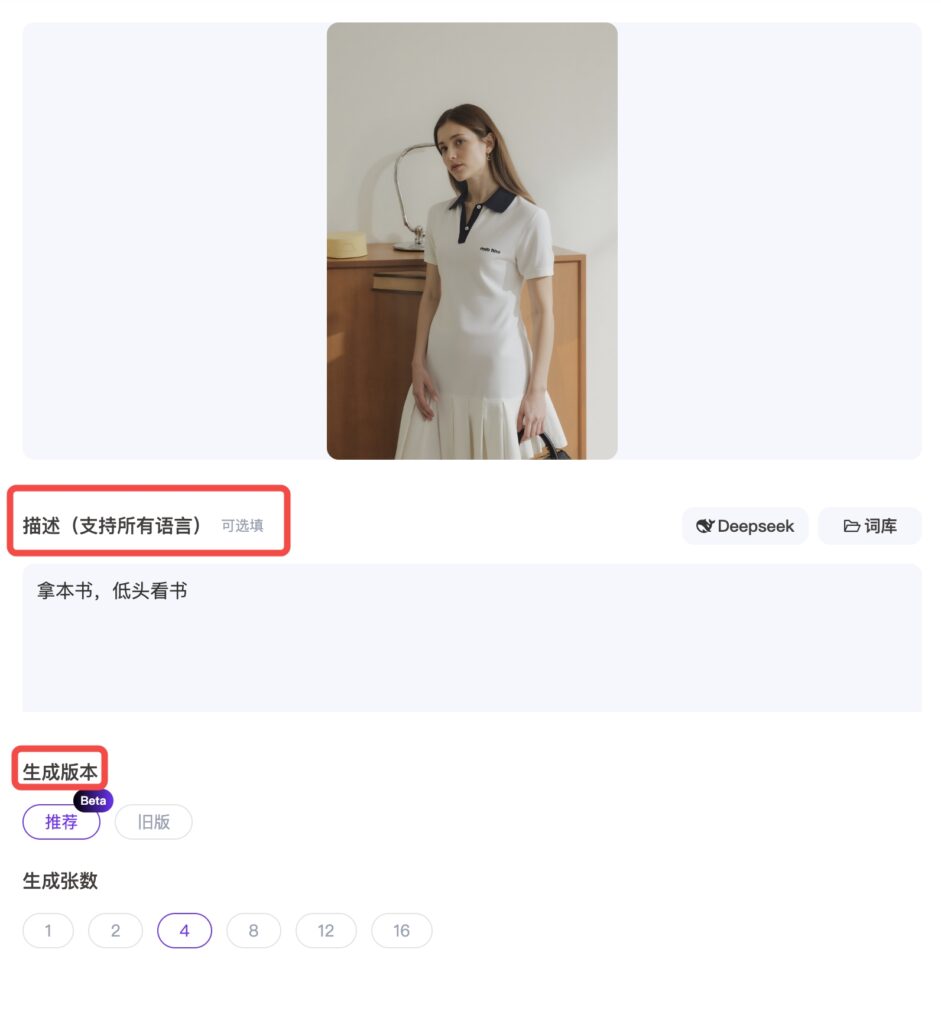Switch to the 旧版 generation version
The width and height of the screenshot is (941, 1024).
click(x=153, y=822)
